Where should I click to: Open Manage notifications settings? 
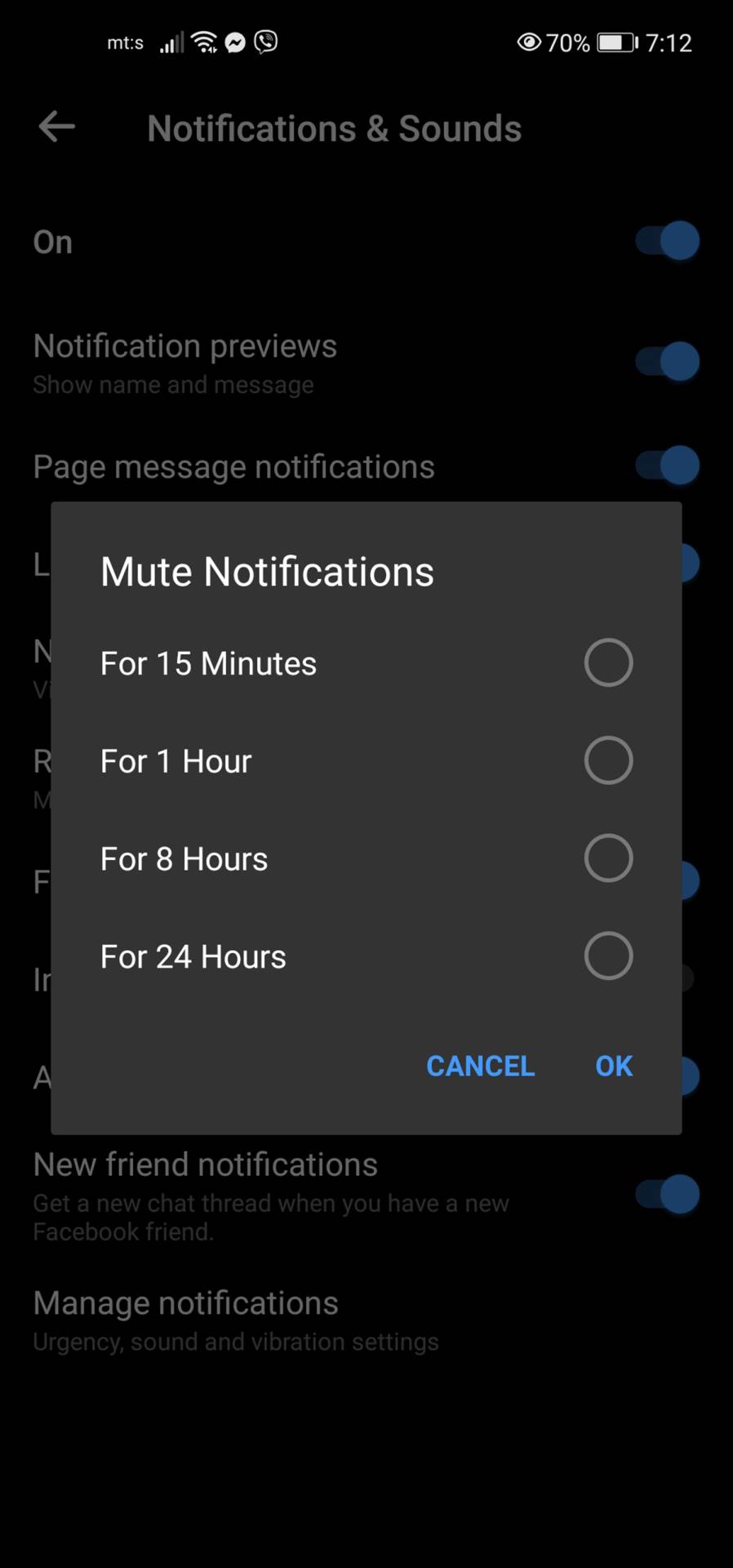[x=185, y=1303]
